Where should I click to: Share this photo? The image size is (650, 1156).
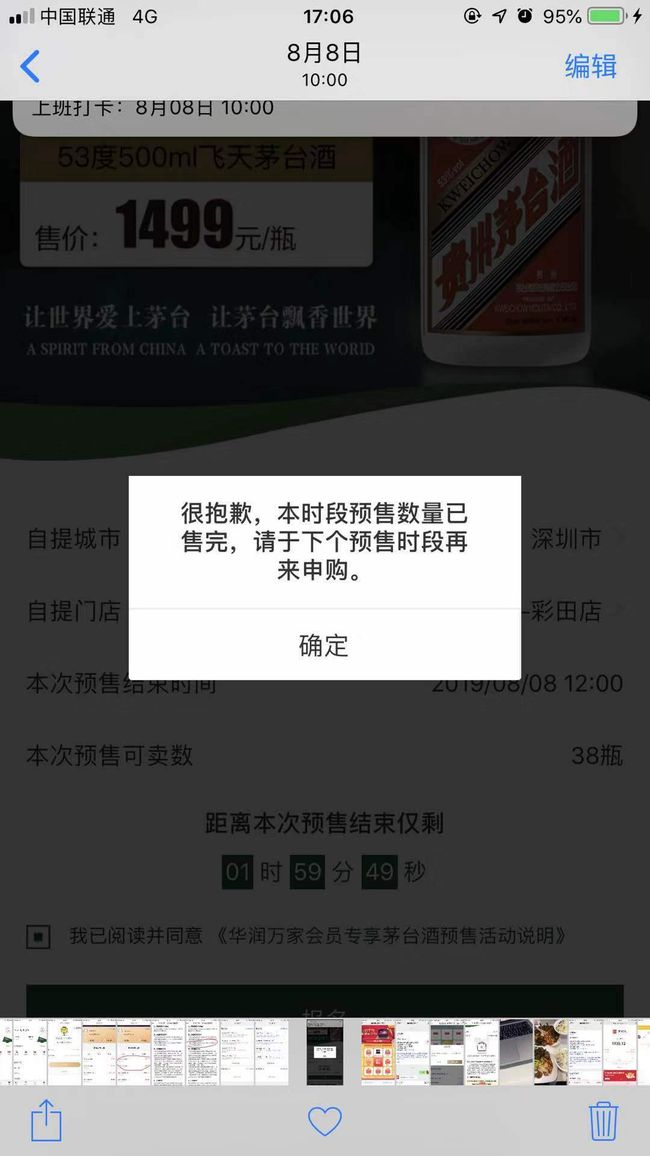click(46, 1121)
